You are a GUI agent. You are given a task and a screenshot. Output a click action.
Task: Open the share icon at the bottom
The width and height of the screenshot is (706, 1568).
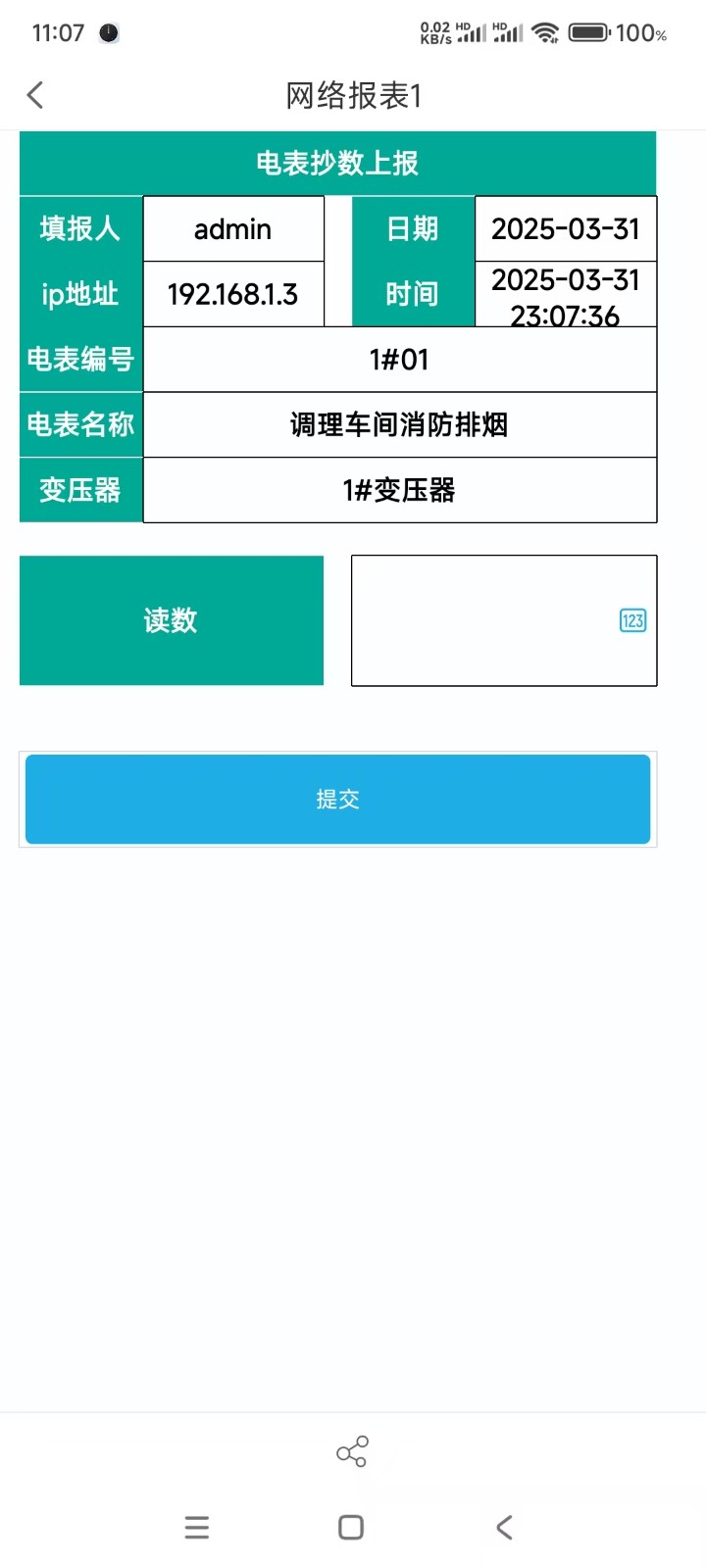(x=352, y=1451)
